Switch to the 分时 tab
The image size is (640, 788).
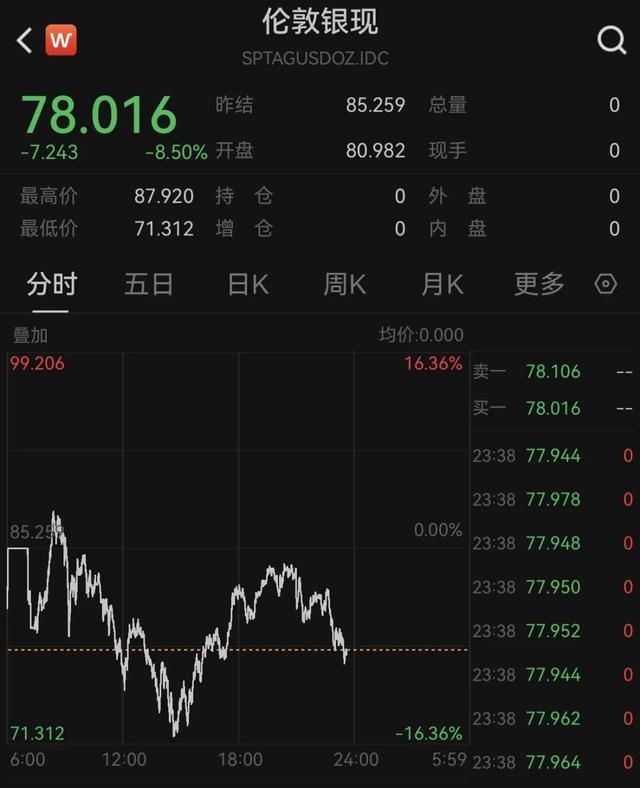pos(52,284)
